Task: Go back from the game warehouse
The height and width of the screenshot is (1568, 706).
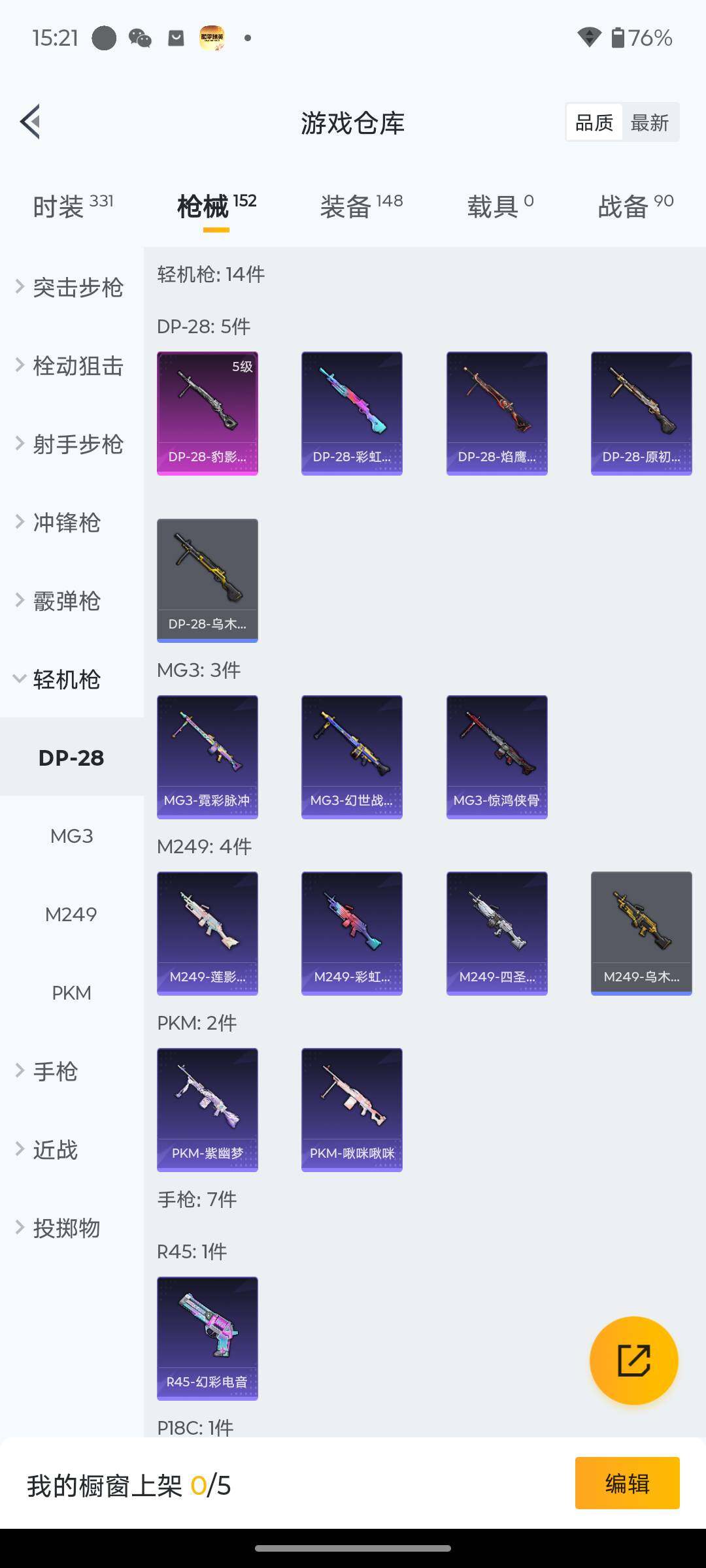Action: [30, 122]
